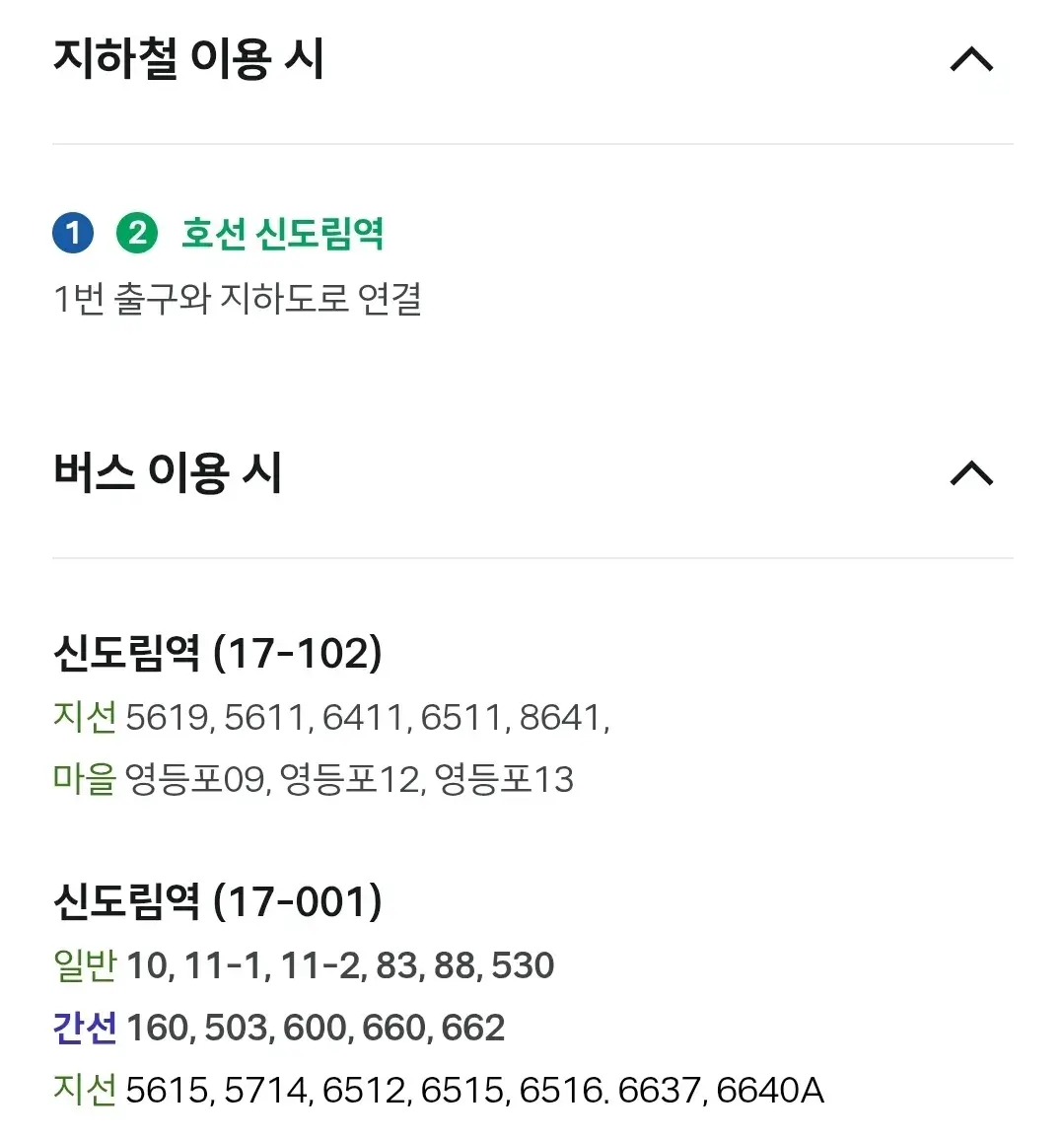Click the 지선 label under 신도림역 (17-001)
Image resolution: width=1064 pixels, height=1139 pixels.
click(x=84, y=1090)
